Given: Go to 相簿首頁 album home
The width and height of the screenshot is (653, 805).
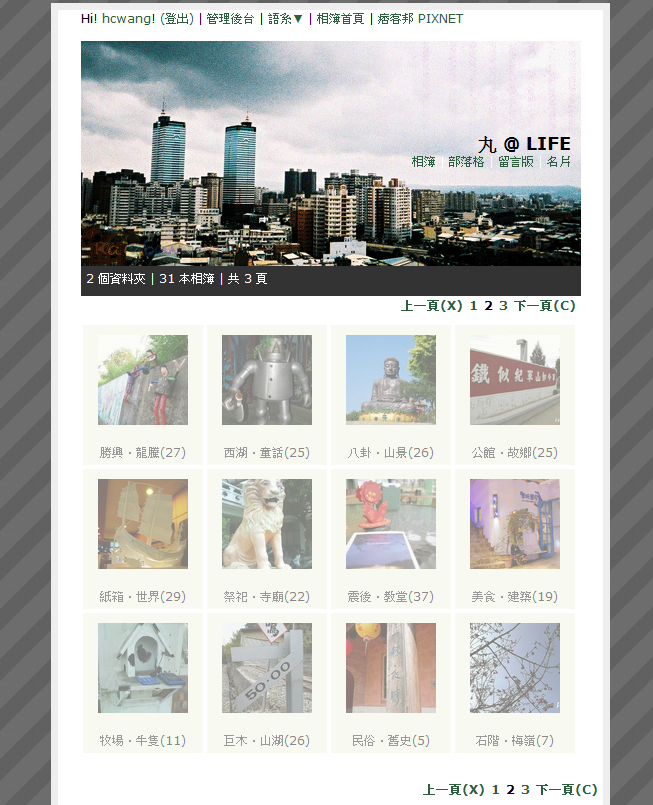Looking at the screenshot, I should click(x=340, y=19).
